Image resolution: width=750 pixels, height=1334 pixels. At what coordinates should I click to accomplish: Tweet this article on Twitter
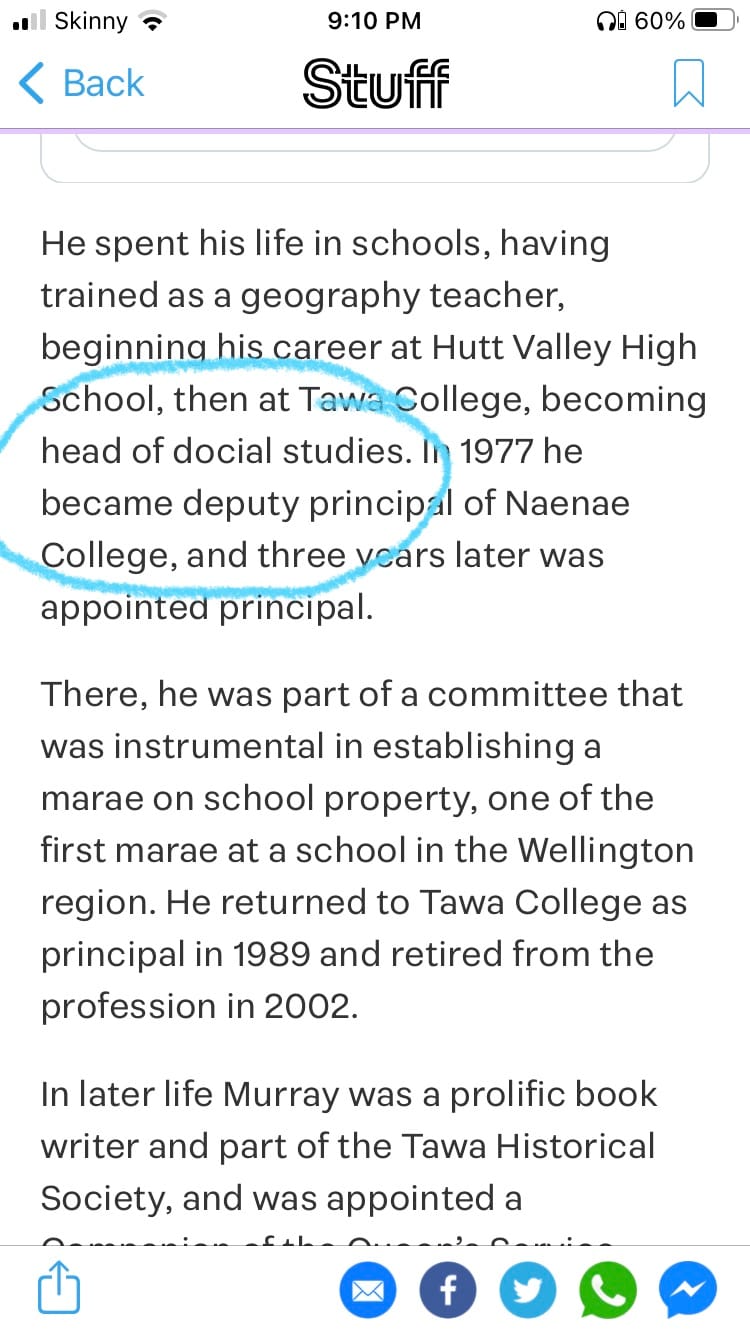click(528, 1291)
